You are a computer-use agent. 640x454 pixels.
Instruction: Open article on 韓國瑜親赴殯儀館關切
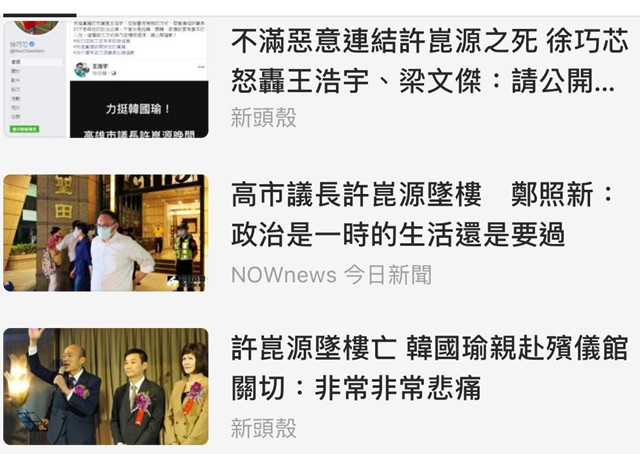(x=428, y=366)
